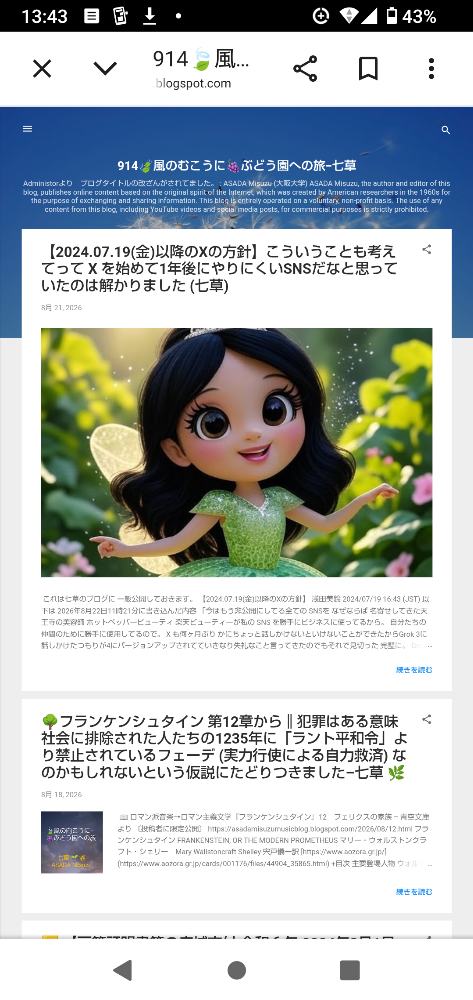Image resolution: width=473 pixels, height=1000 pixels.
Task: Open the browser overflow menu
Action: (x=432, y=68)
